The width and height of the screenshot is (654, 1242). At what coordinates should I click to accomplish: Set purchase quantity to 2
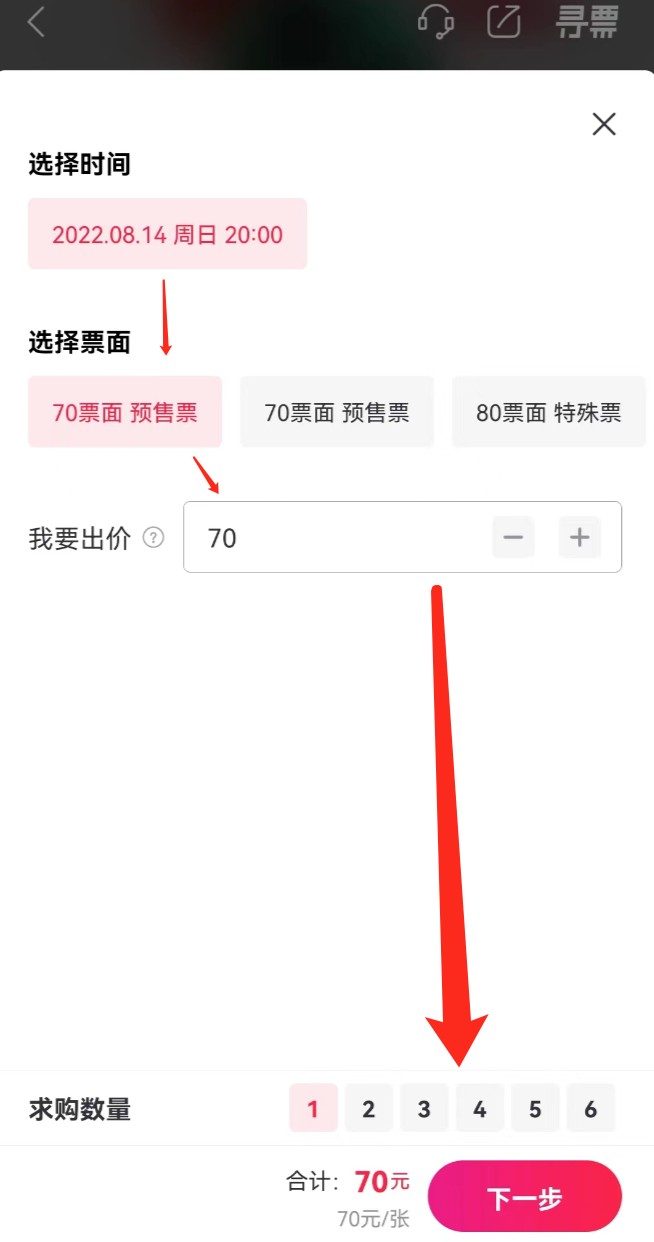369,1109
